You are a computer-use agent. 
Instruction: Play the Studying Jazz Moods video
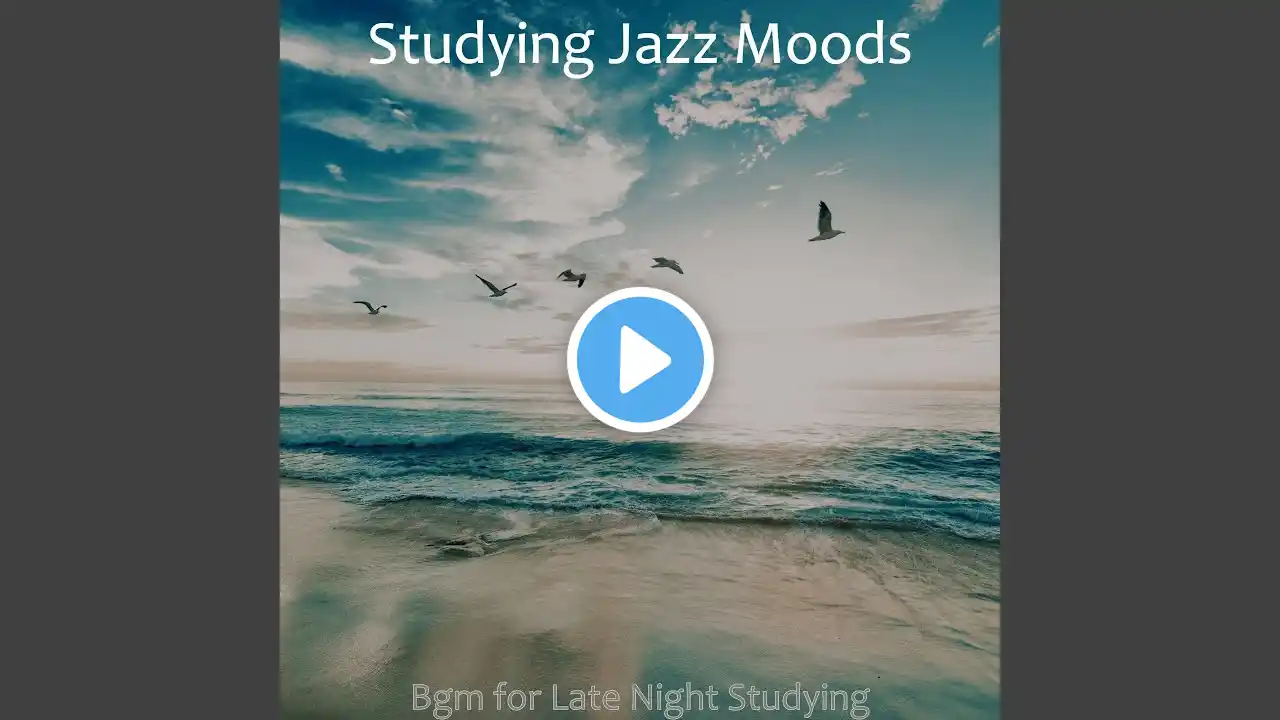coord(640,360)
